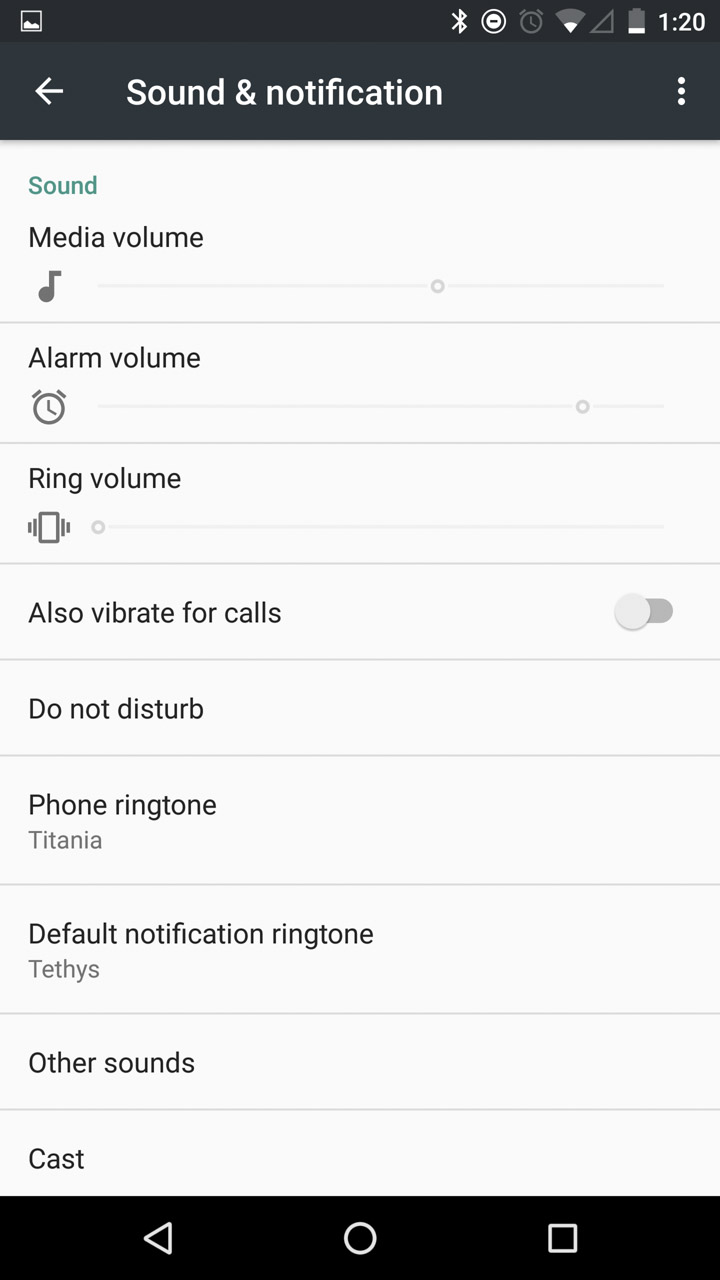Open the overflow menu
Viewport: 720px width, 1280px height.
coord(681,92)
